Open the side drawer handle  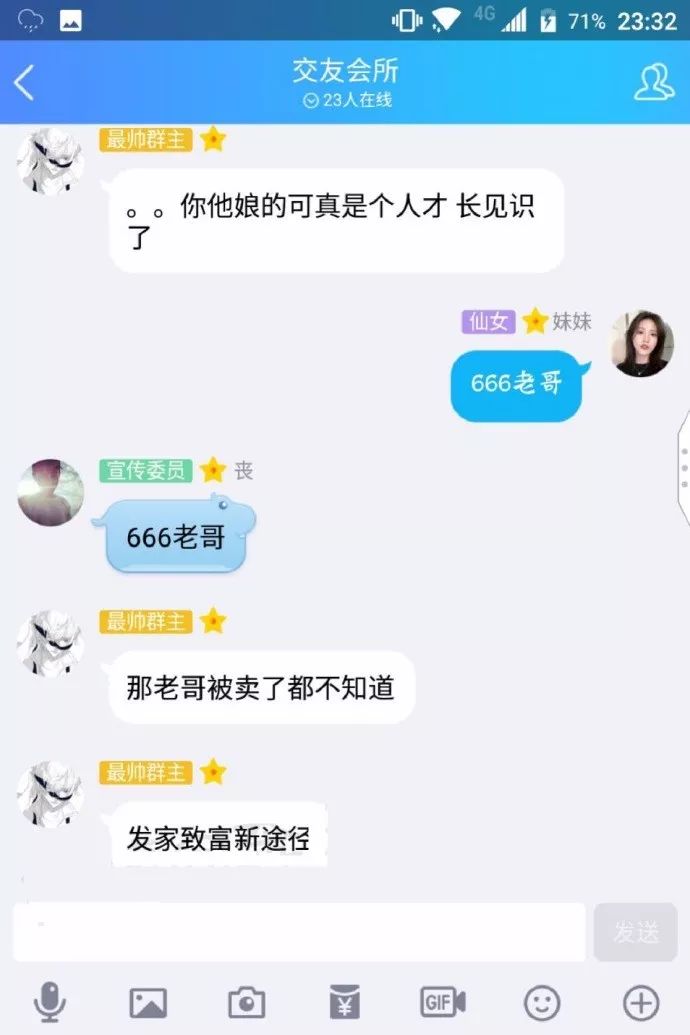[x=683, y=467]
